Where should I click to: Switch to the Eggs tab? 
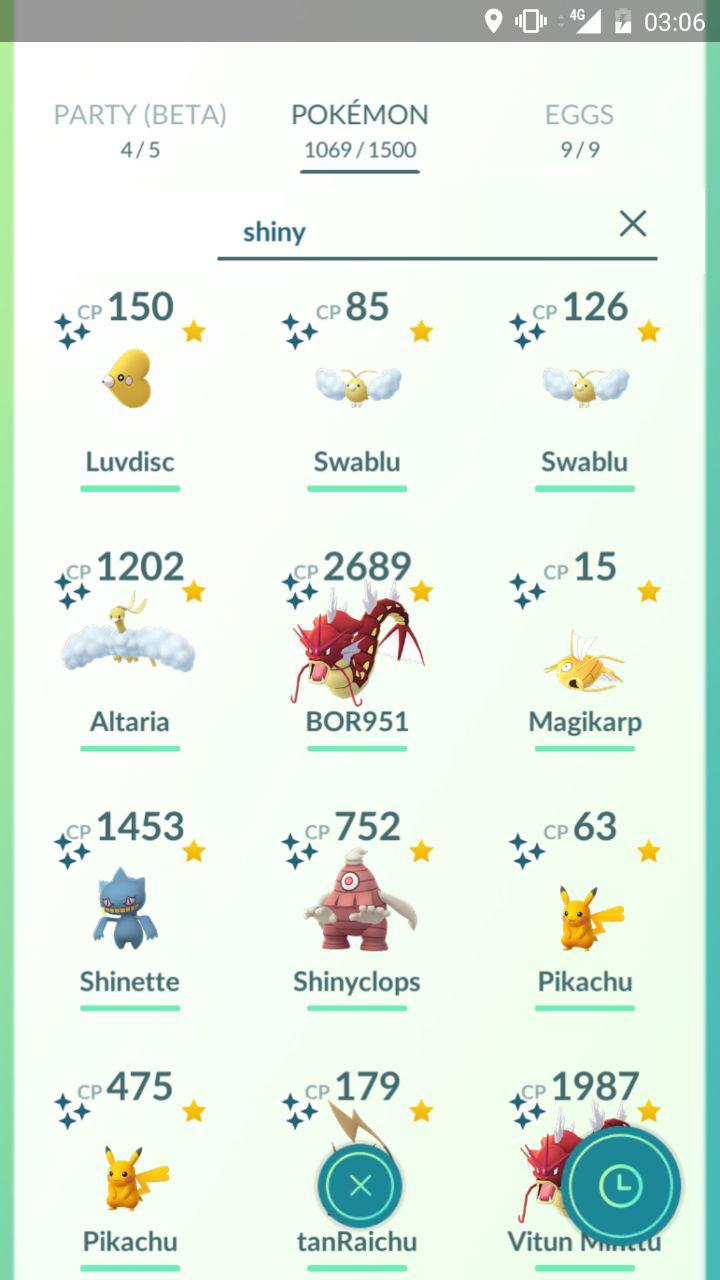coord(579,131)
